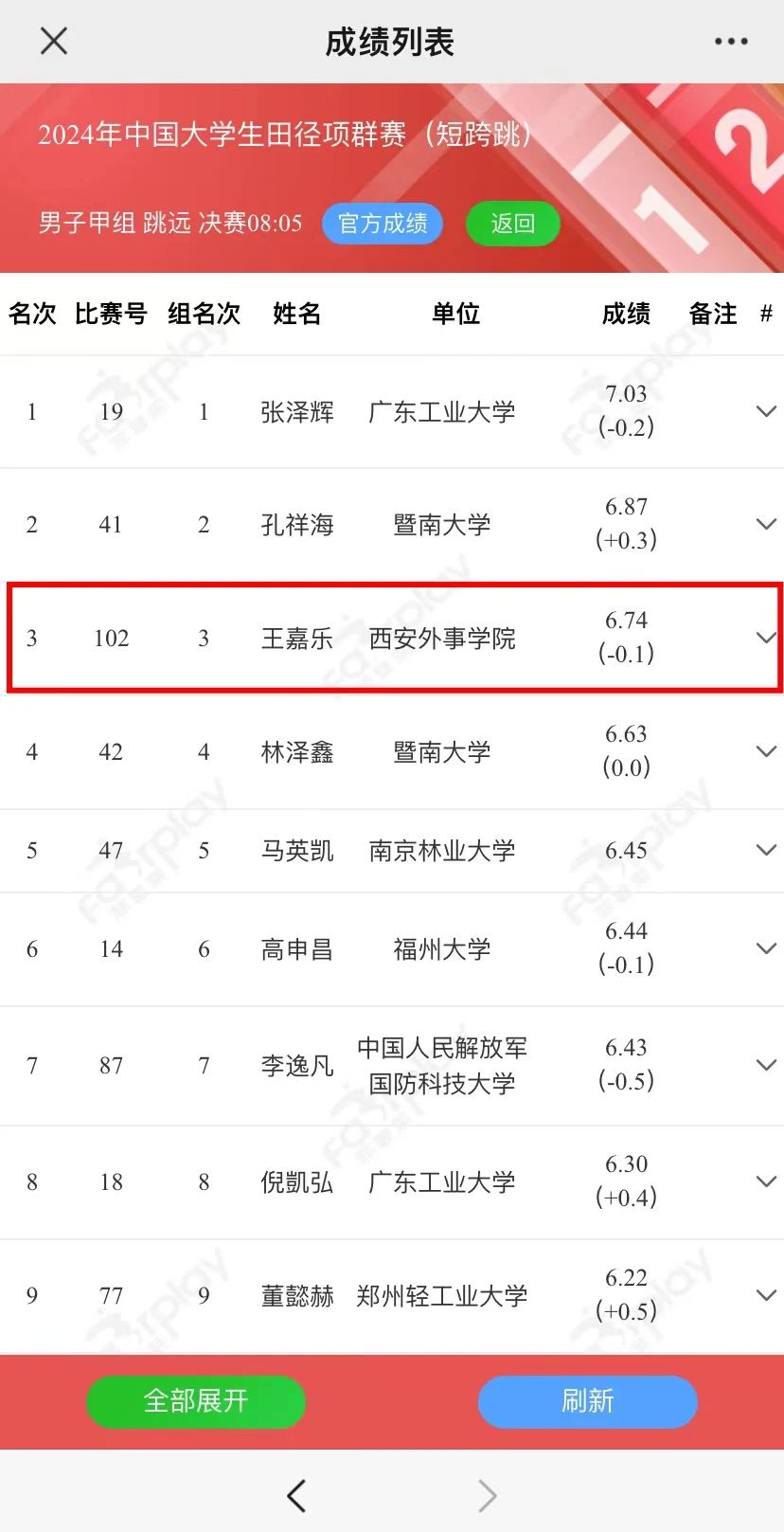This screenshot has height=1532, width=784.
Task: Tap the green 返回 button
Action: pyautogui.click(x=513, y=224)
